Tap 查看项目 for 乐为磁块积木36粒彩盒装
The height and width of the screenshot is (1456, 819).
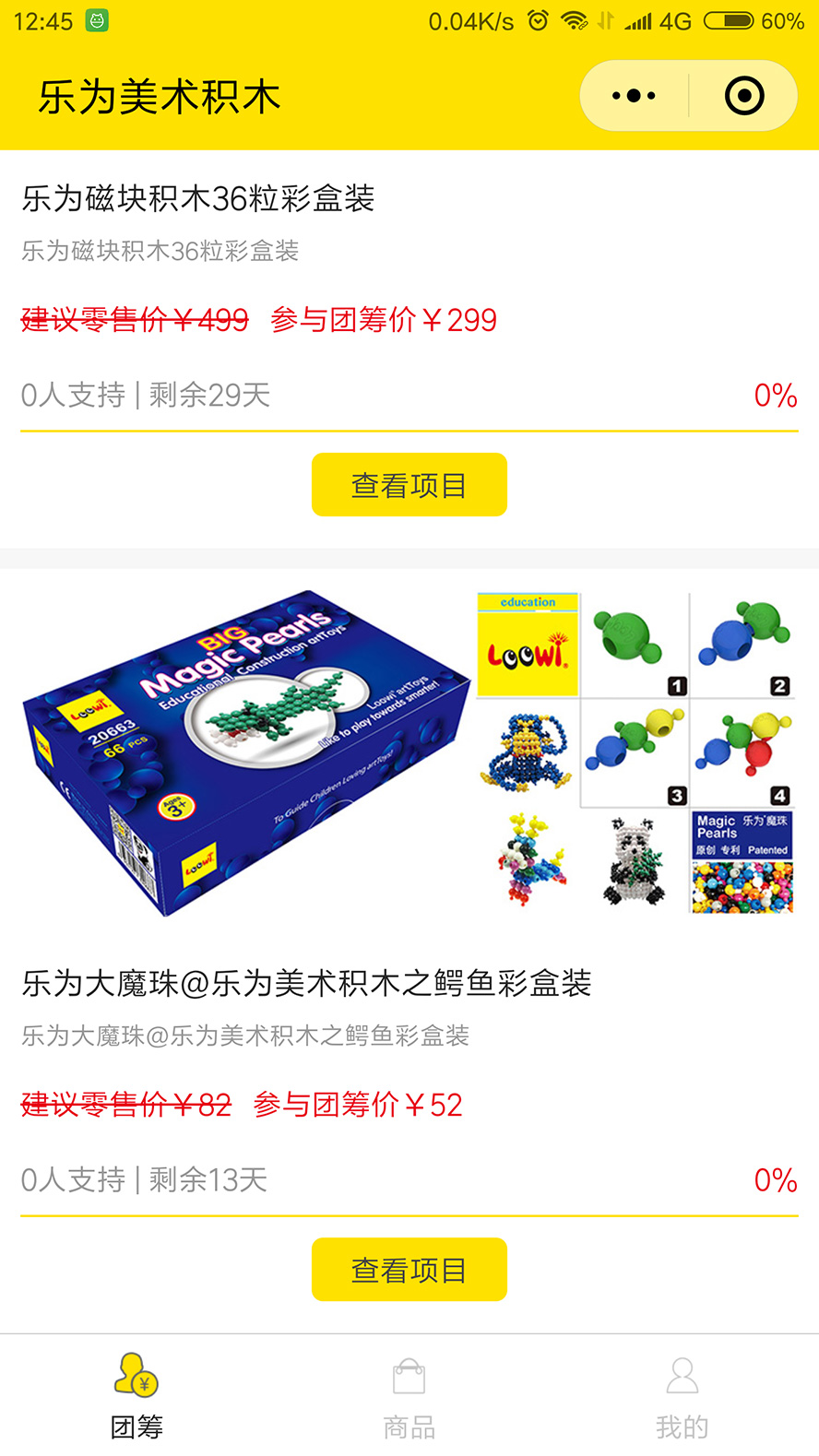[x=409, y=485]
